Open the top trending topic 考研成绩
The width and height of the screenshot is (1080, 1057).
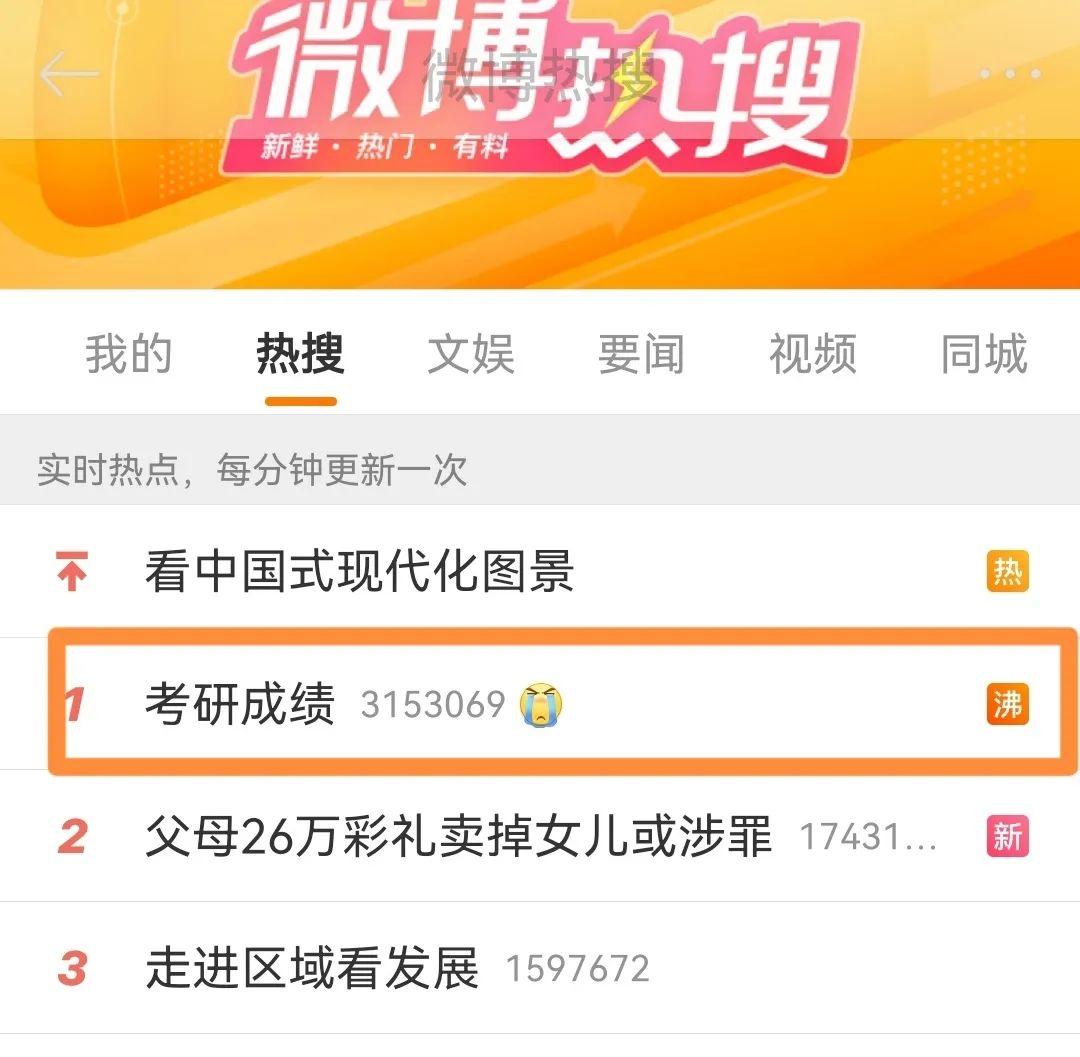[x=240, y=705]
